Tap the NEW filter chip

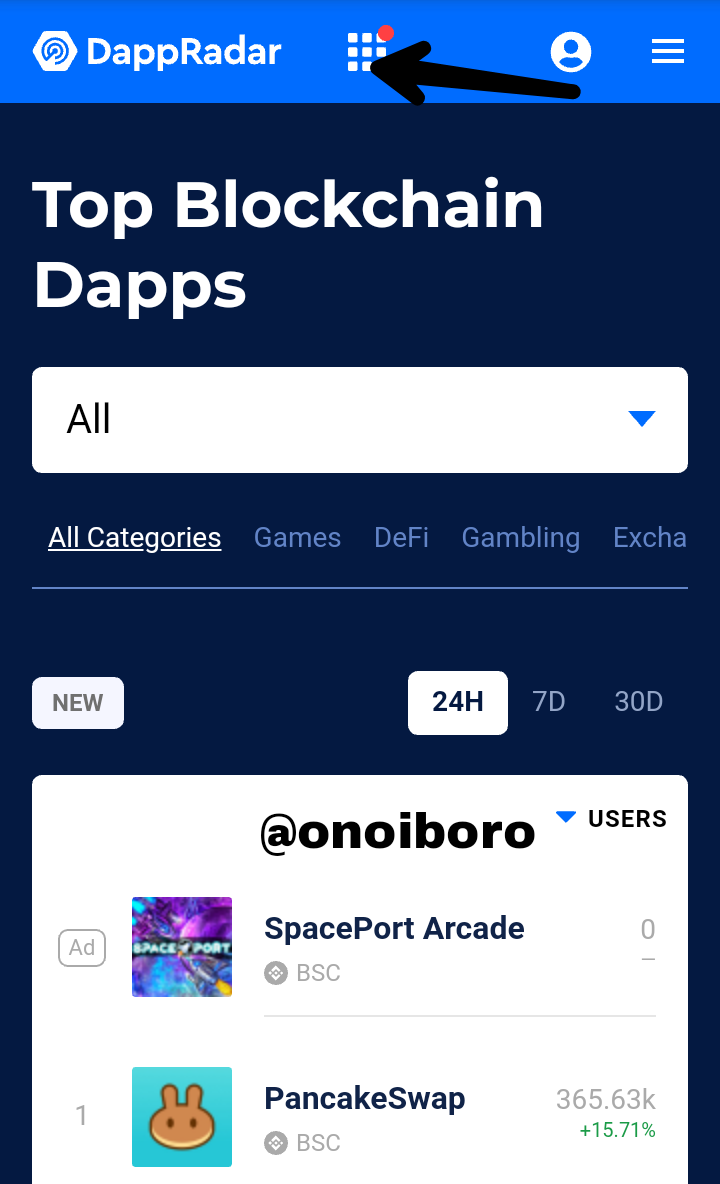coord(78,703)
